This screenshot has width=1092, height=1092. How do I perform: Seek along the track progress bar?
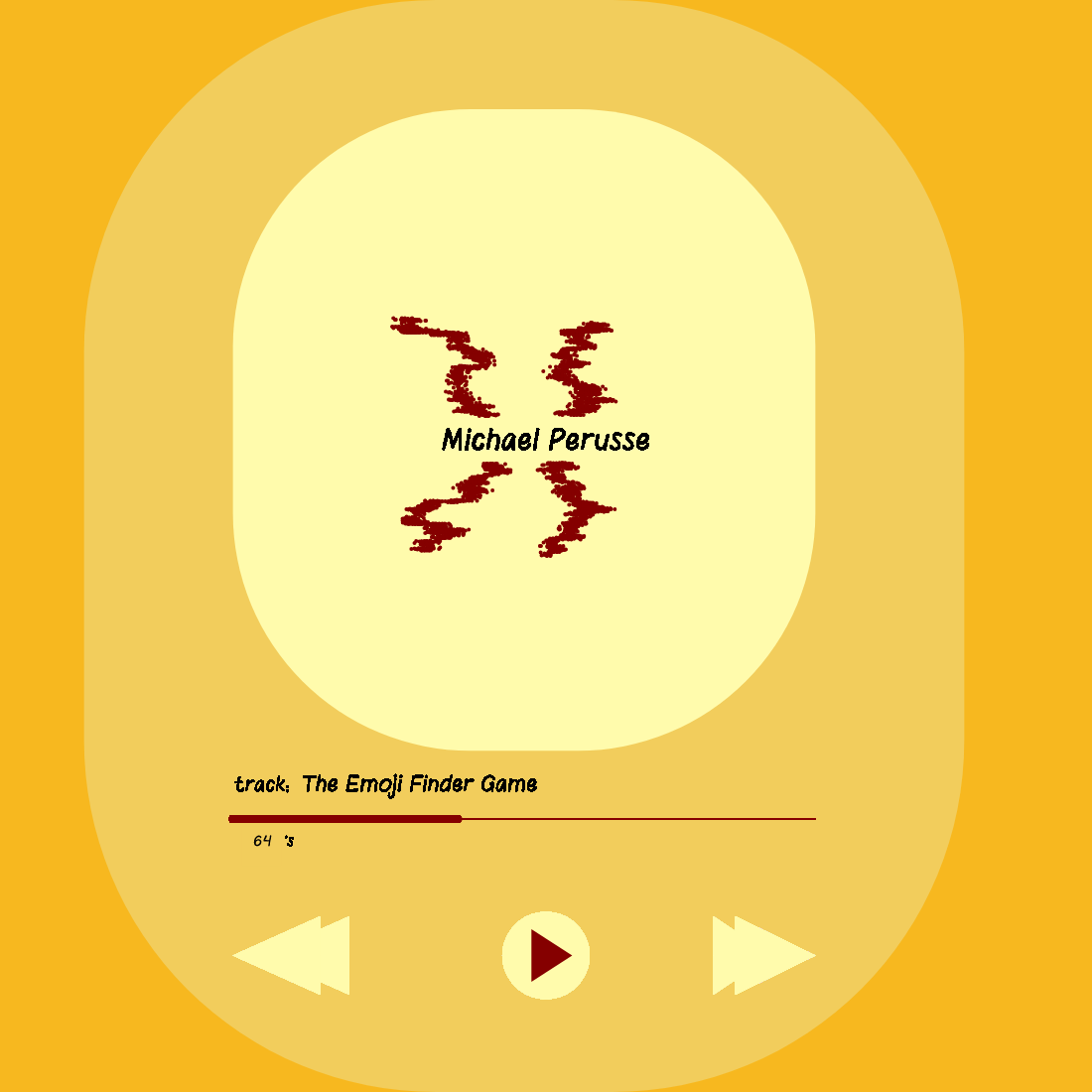[x=522, y=819]
